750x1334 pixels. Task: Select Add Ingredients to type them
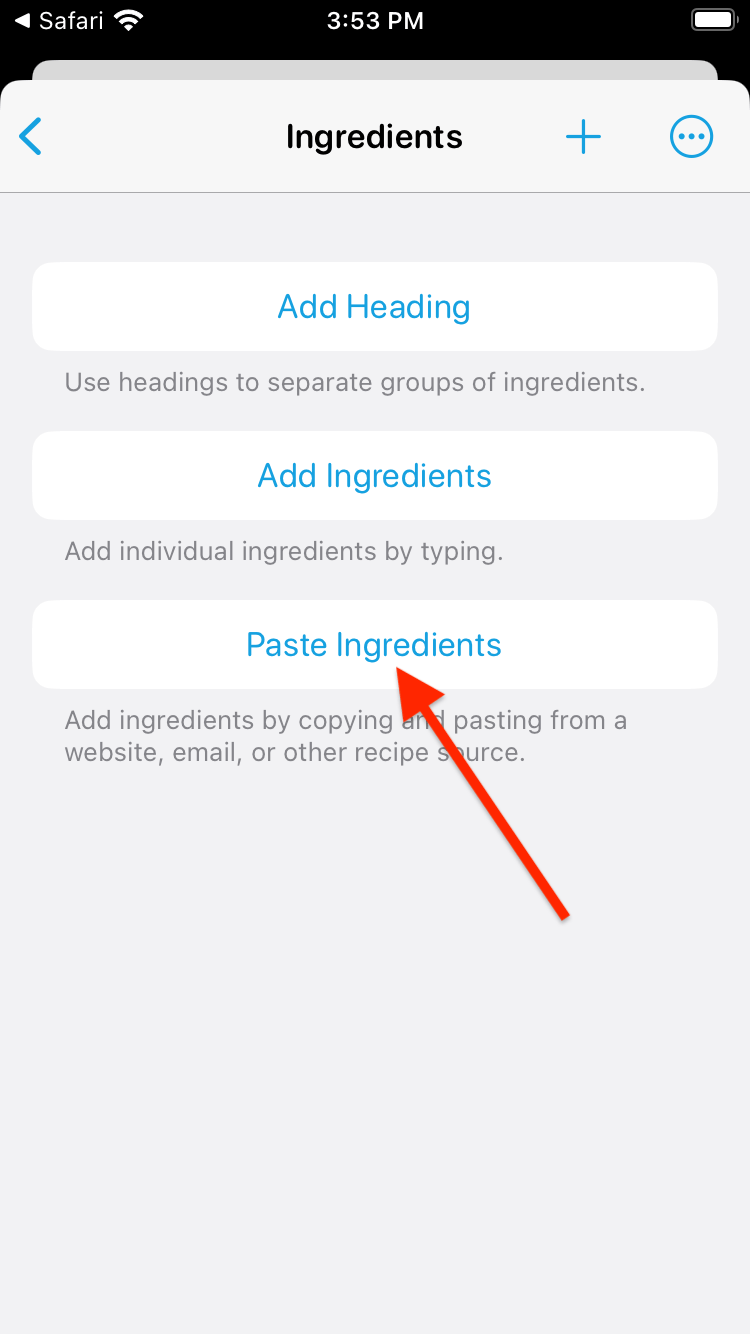pos(374,476)
